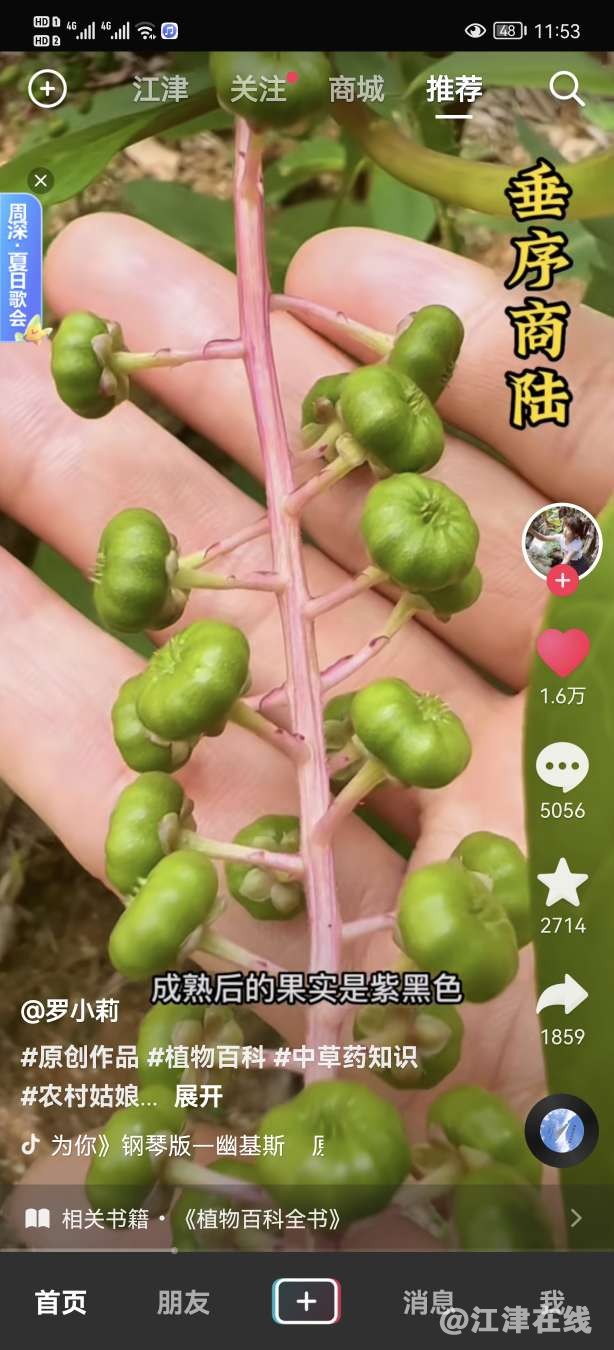
Task: Open the 周深·夏日歌会 side banner
Action: (x=20, y=265)
